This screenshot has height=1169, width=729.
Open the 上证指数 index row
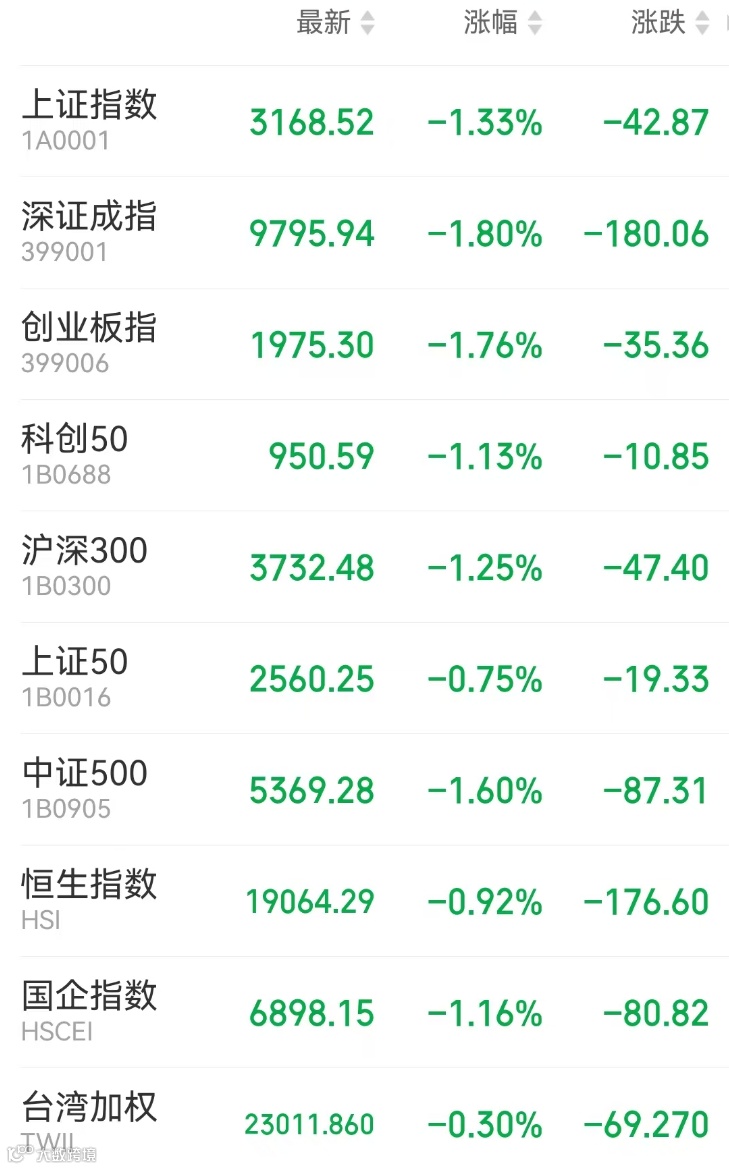point(90,120)
